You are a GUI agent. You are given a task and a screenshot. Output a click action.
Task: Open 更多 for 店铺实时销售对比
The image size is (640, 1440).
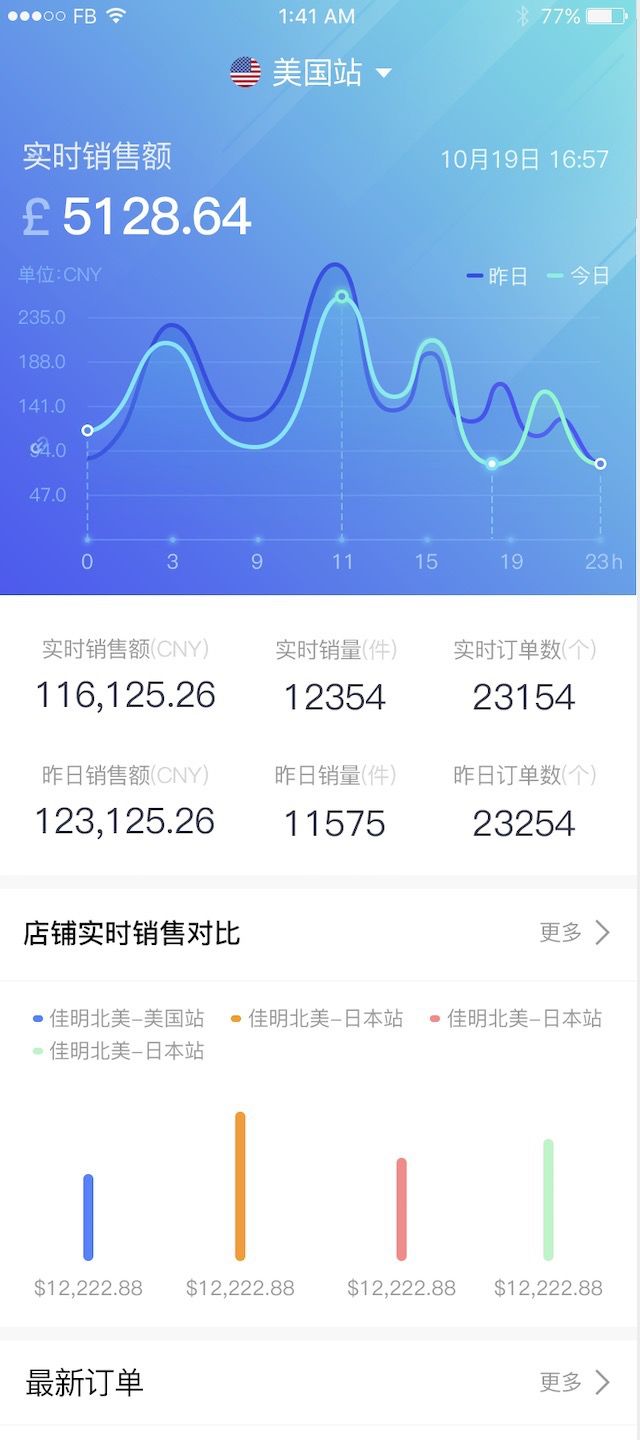575,933
